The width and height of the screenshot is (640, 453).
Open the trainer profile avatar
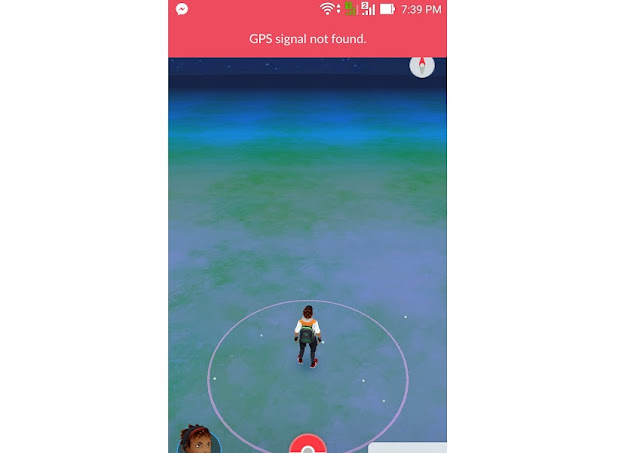(196, 440)
